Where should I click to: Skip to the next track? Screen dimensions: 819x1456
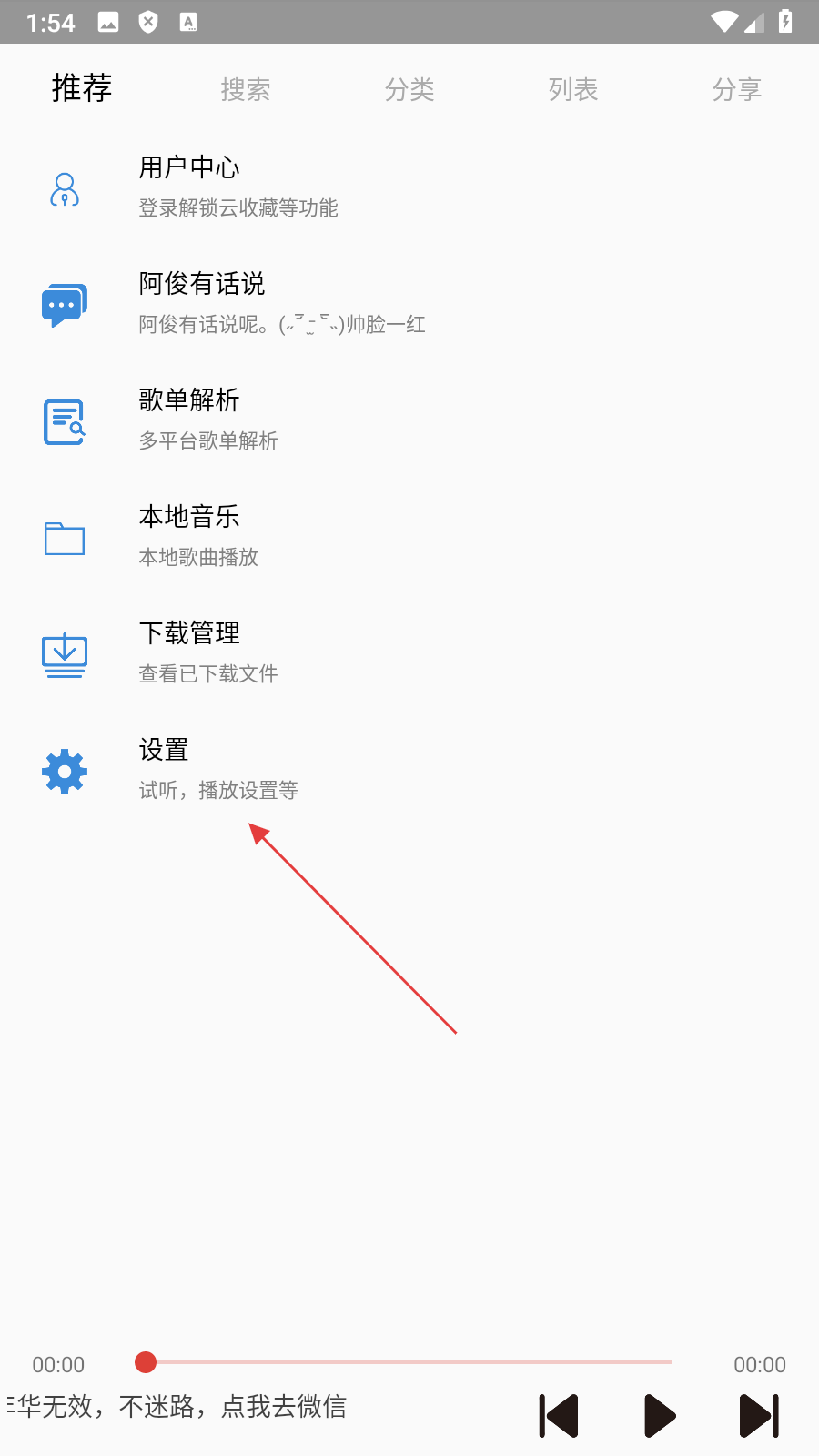click(760, 1416)
